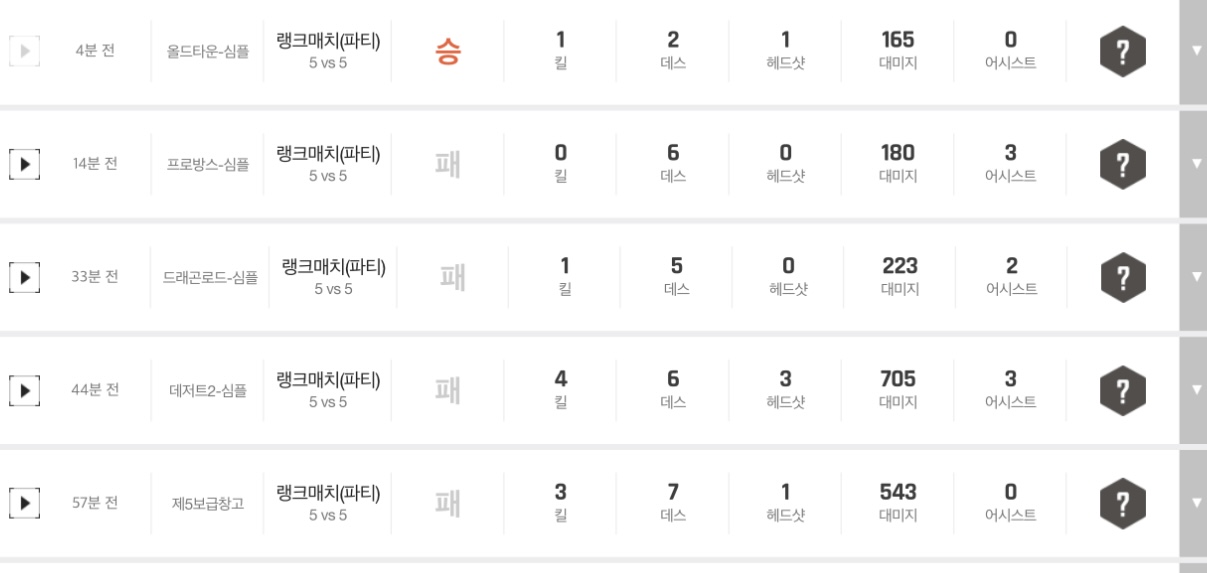Expand details of the 프로방스-심플 match
Image resolution: width=1207 pixels, height=573 pixels.
tap(1193, 164)
